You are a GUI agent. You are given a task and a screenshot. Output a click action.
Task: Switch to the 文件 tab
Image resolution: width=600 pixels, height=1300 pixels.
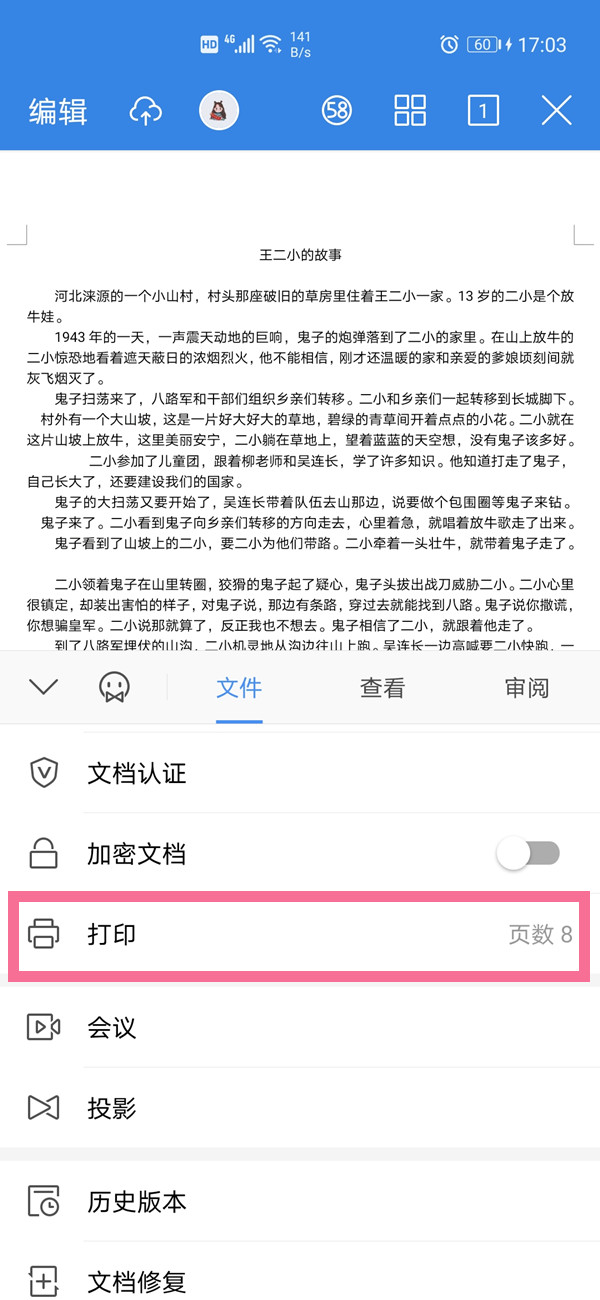tap(239, 688)
